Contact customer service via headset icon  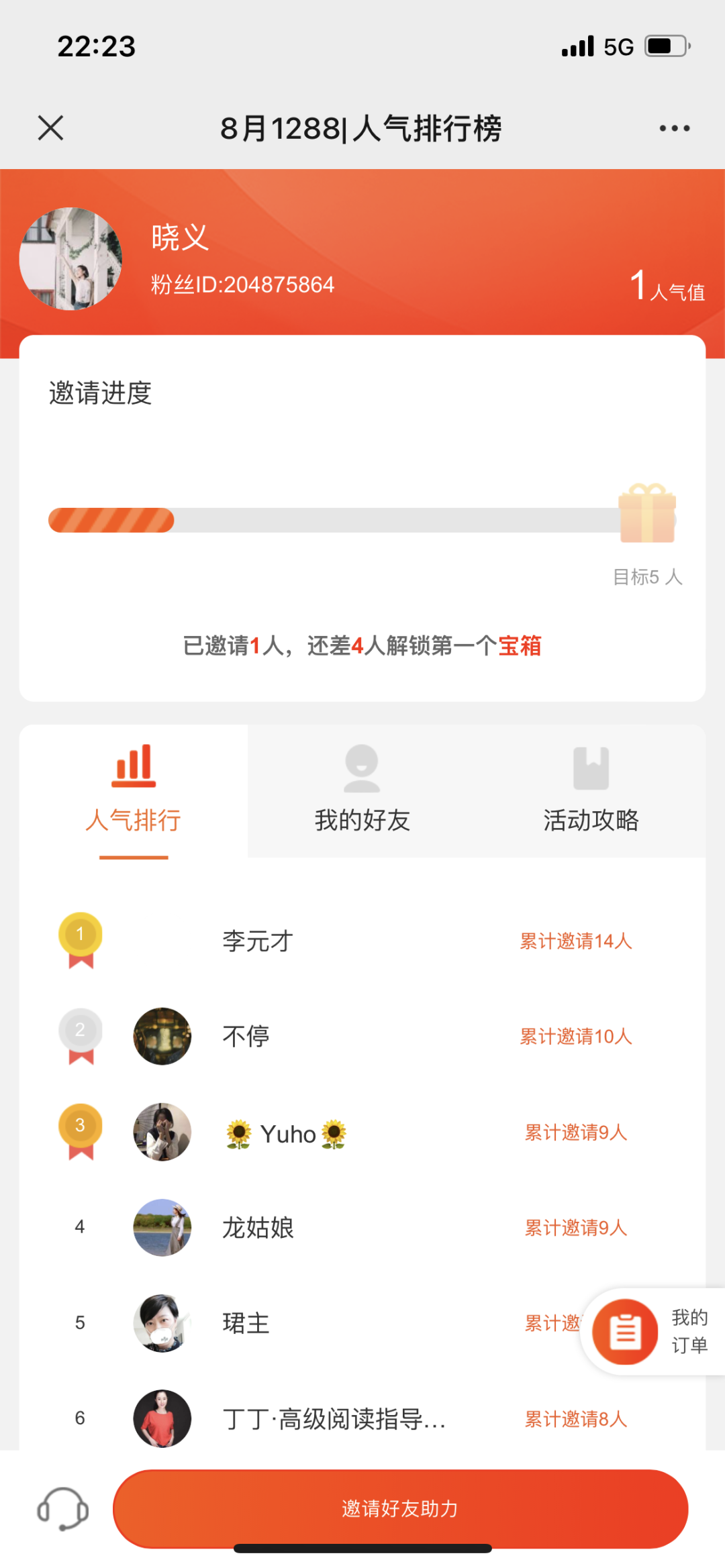pos(62,1508)
